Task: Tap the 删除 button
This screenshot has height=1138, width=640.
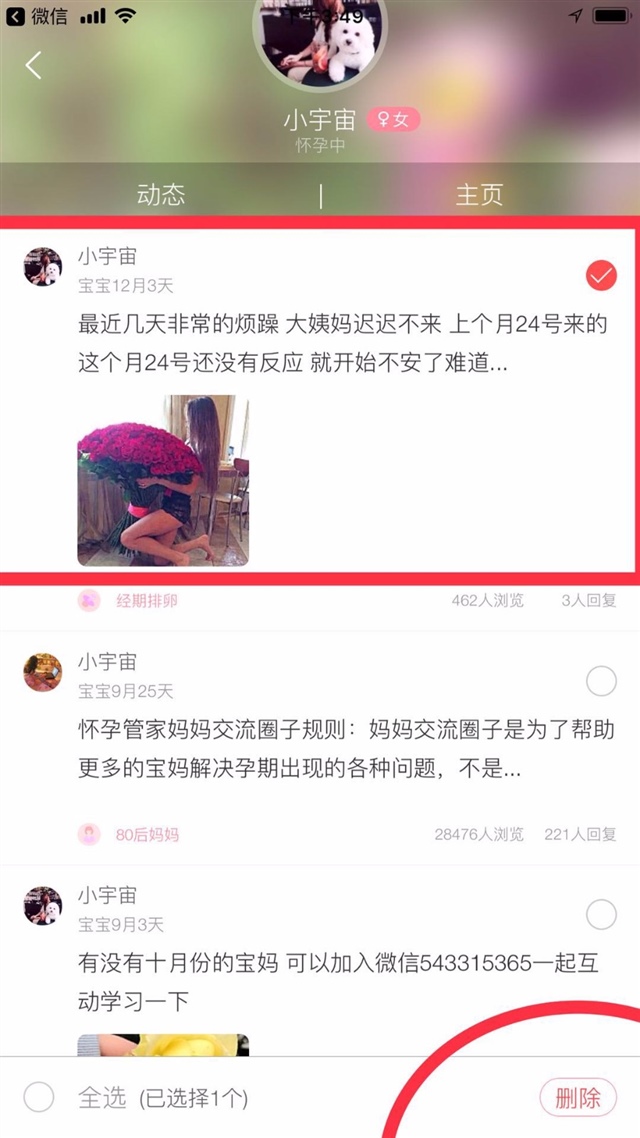Action: pyautogui.click(x=578, y=1097)
